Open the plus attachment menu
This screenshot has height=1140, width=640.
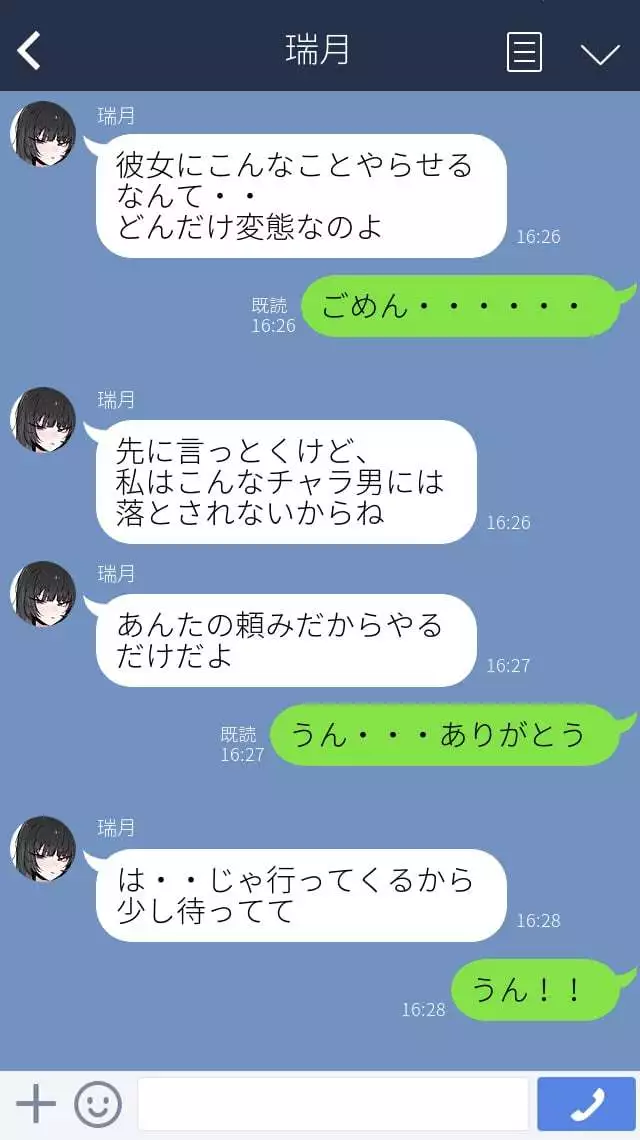(x=36, y=1104)
